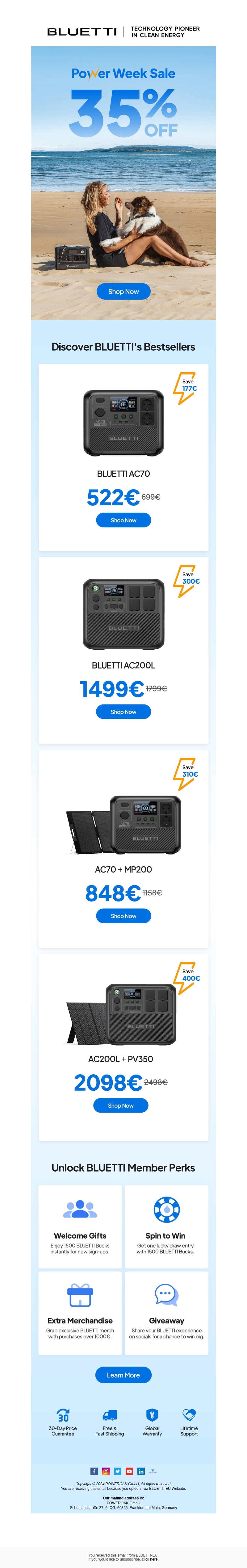The height and width of the screenshot is (1568, 247).
Task: Shop the BLUETTI AC70 at 522€
Action: [x=124, y=520]
